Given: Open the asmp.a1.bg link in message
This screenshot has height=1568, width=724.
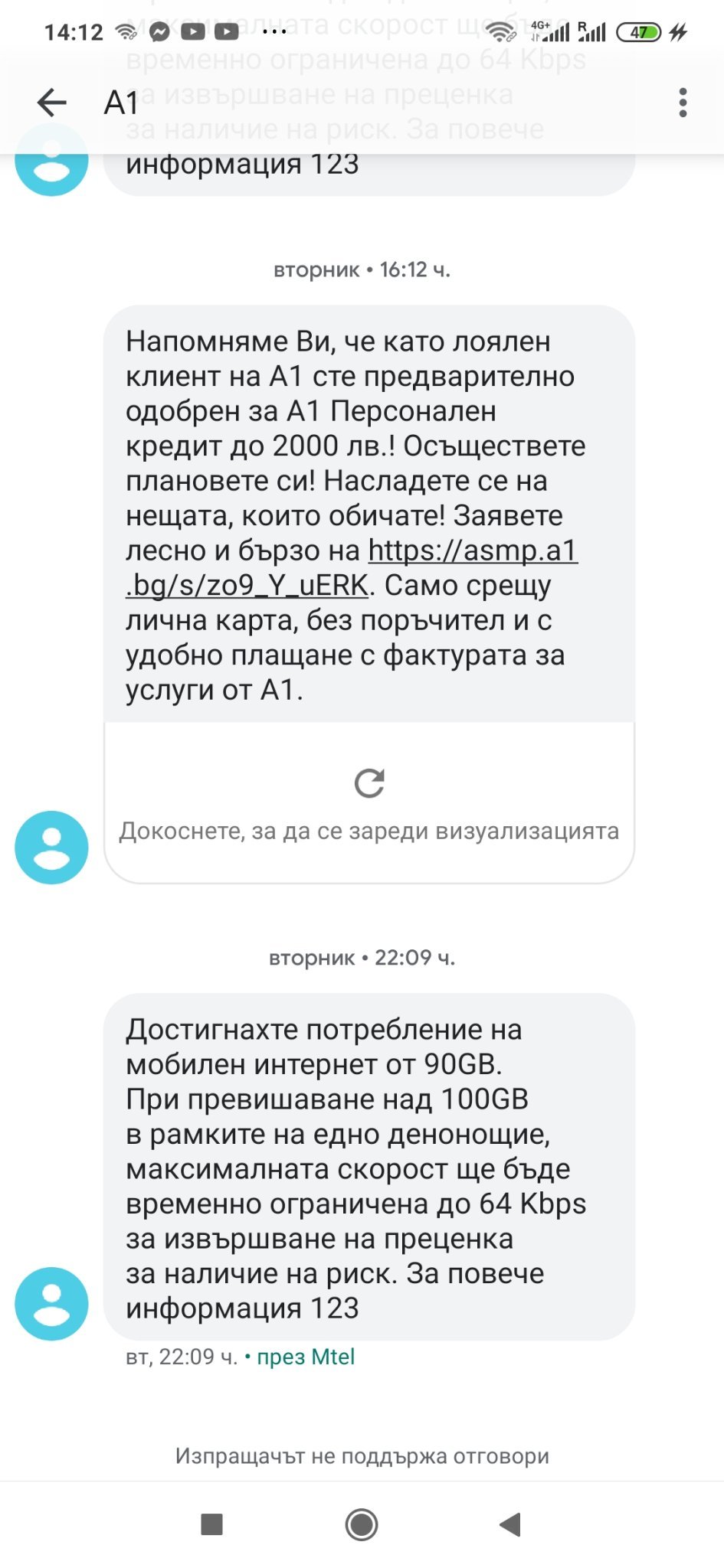Looking at the screenshot, I should 352,567.
